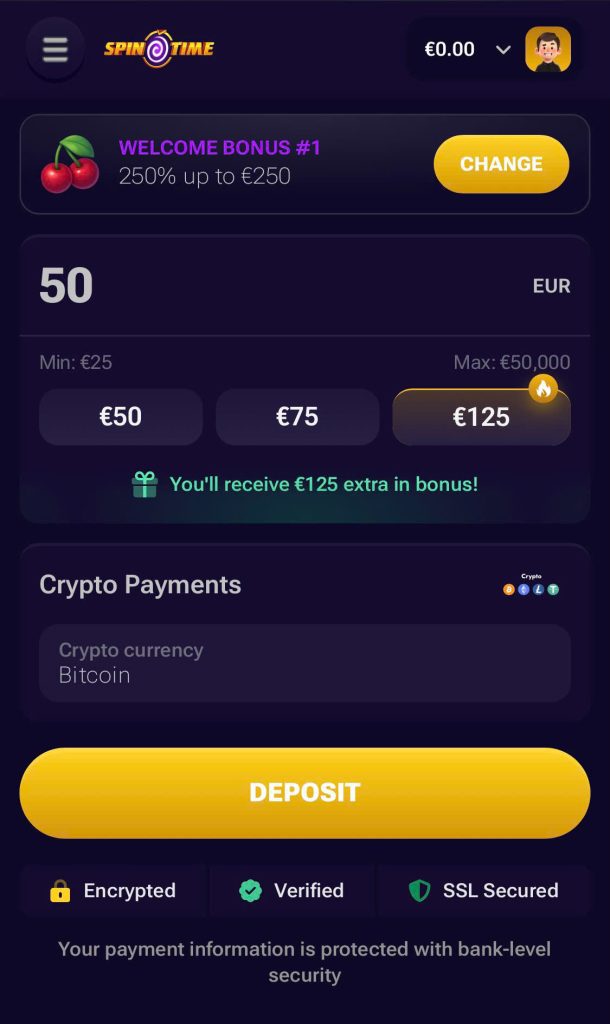
Task: Open the Crypto currency Bitcoin picker
Action: pos(304,663)
